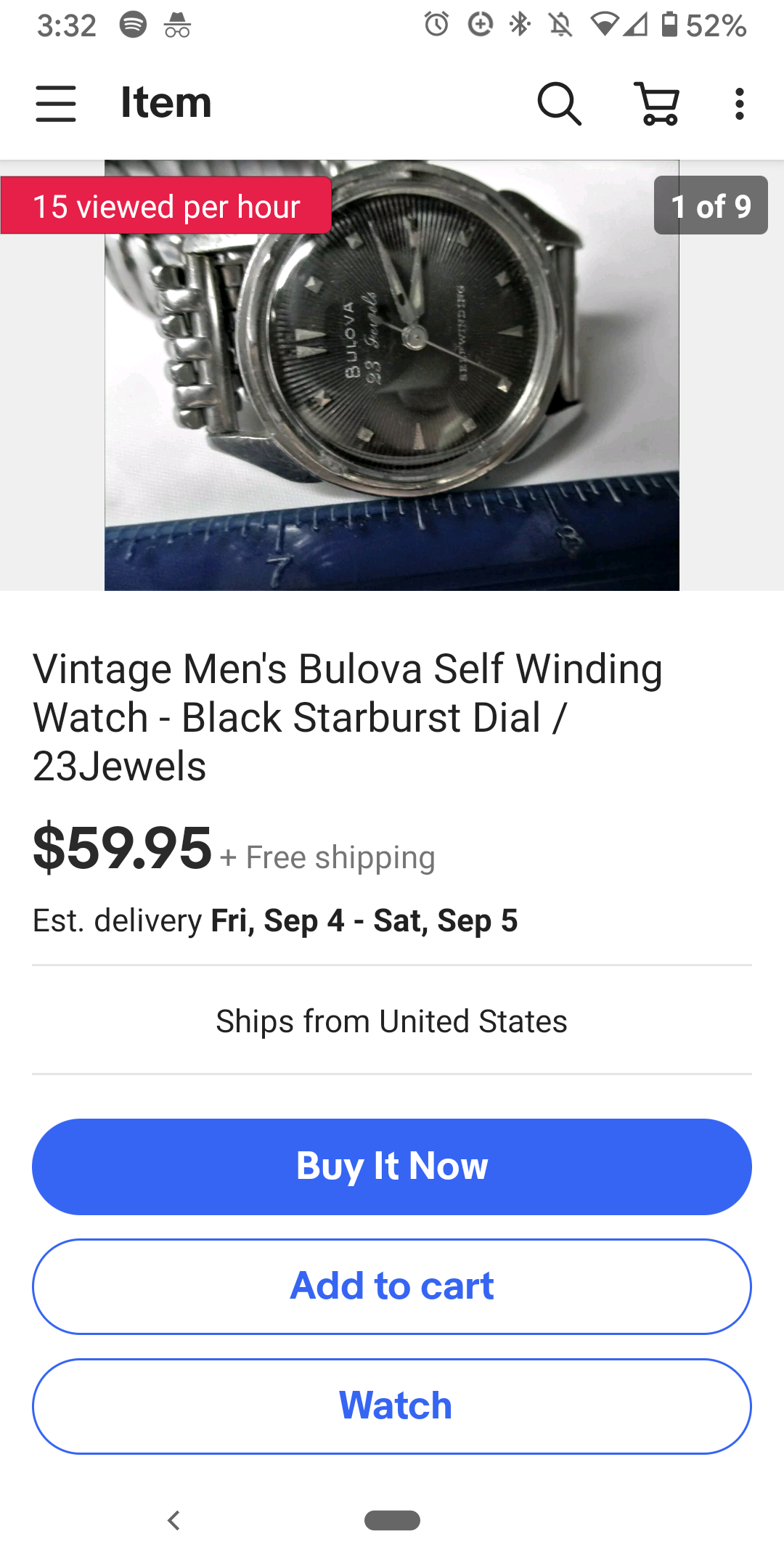784x1568 pixels.
Task: Open the hamburger navigation menu
Action: point(56,104)
